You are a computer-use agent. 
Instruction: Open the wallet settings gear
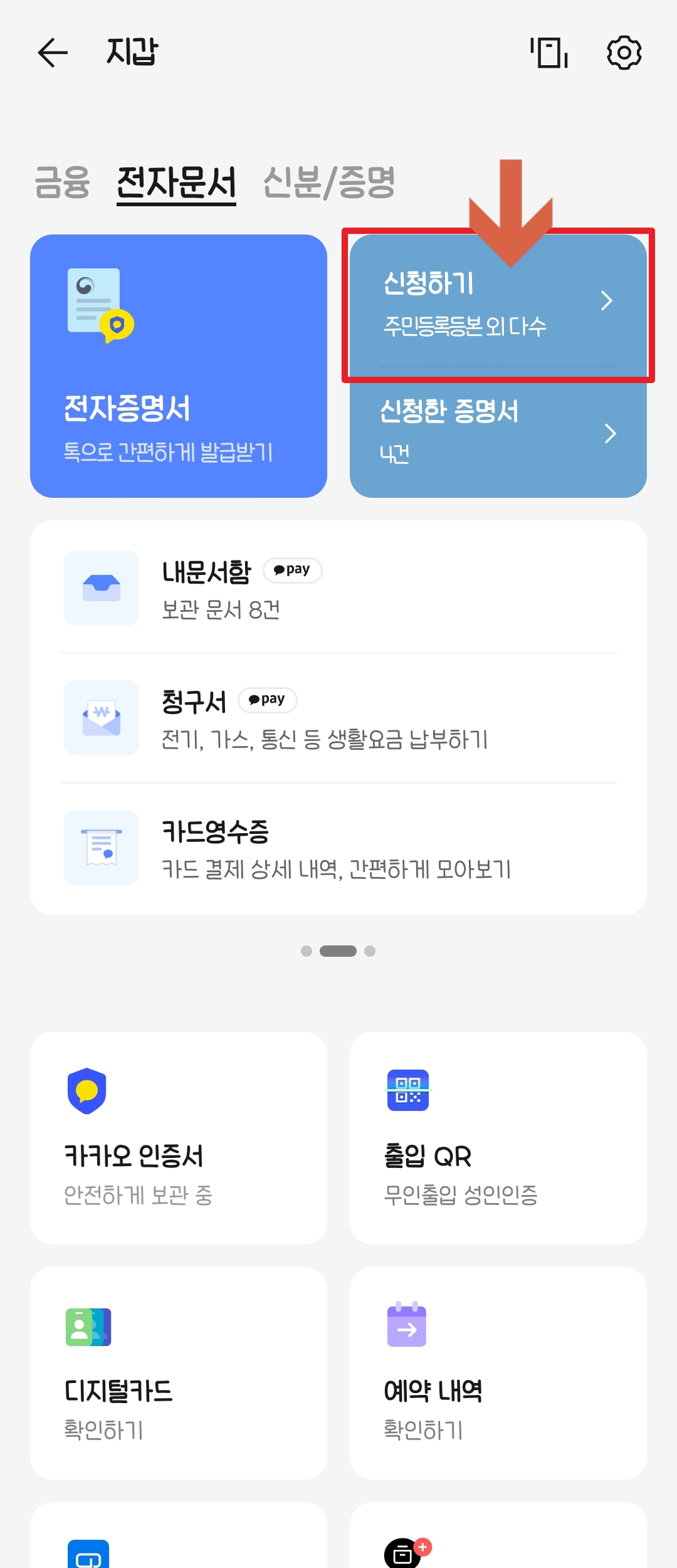[624, 53]
